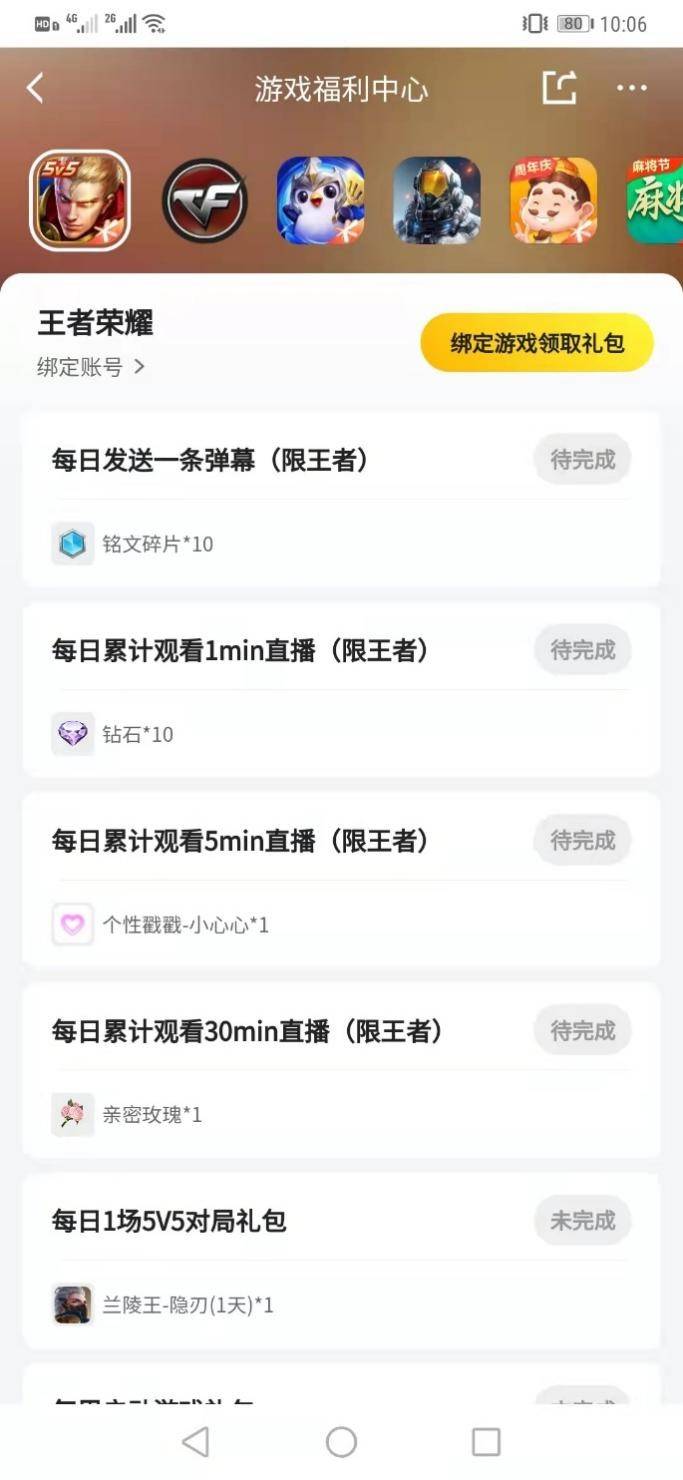Tap 绑定游戏领取礼包 button

[537, 343]
